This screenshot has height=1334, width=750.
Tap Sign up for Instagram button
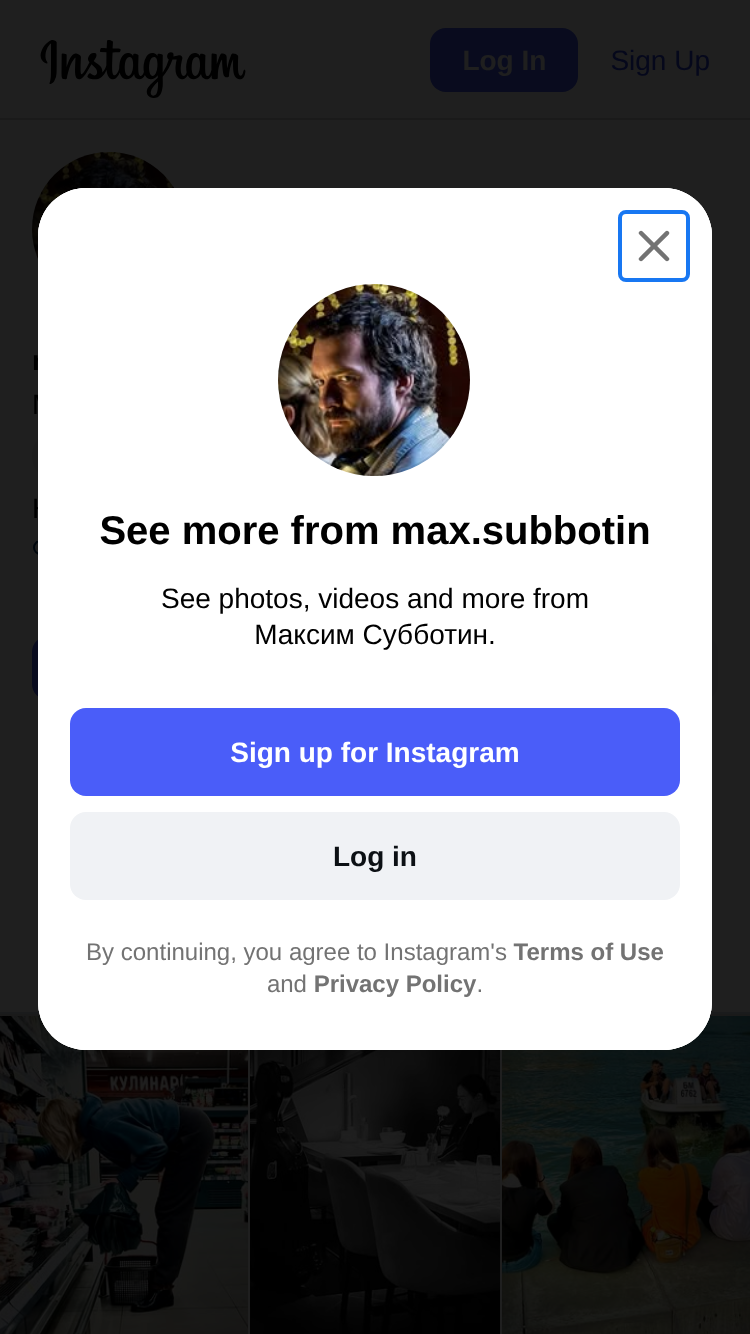coord(375,752)
